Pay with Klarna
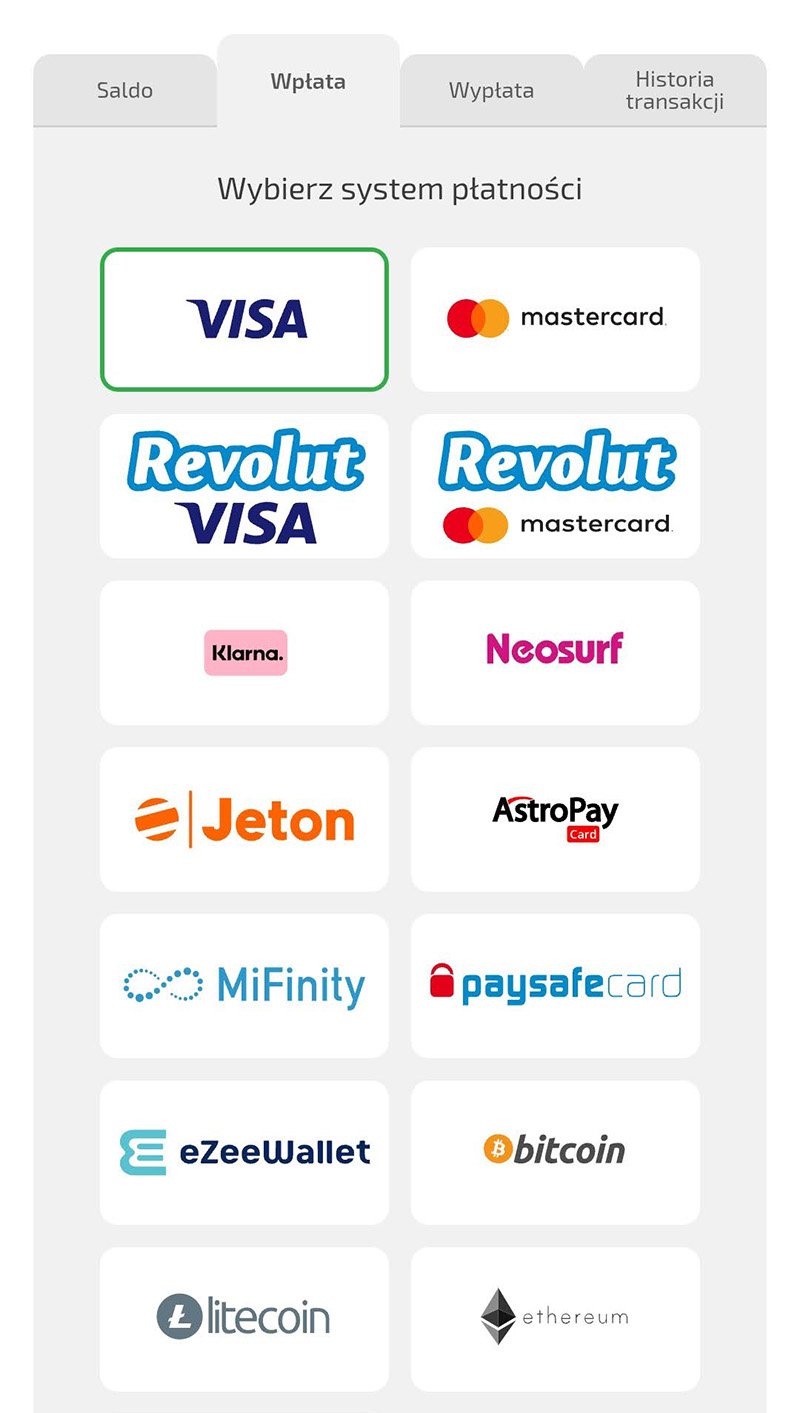This screenshot has height=1413, width=800. point(244,653)
